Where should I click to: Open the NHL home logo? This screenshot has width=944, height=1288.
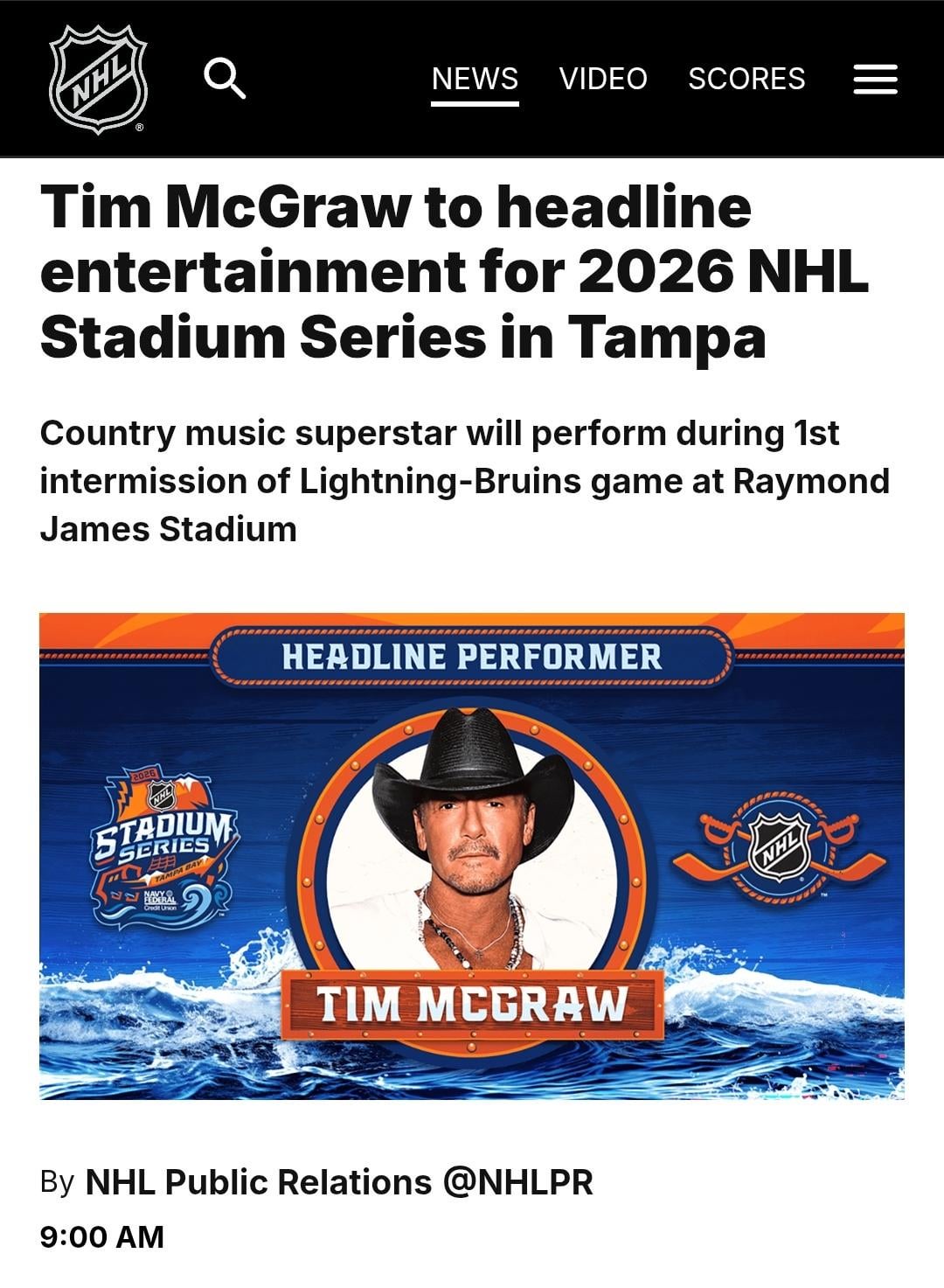(x=97, y=79)
